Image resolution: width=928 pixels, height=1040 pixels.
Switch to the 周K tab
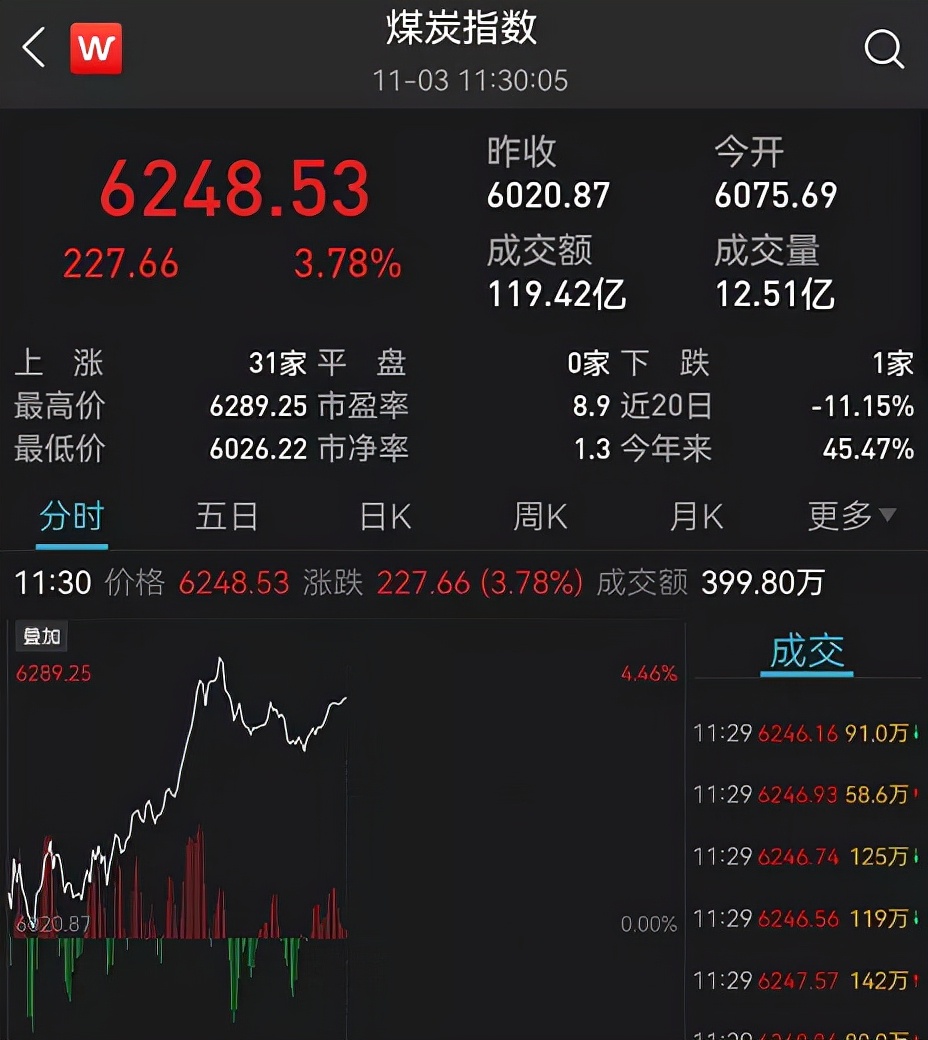pyautogui.click(x=539, y=515)
